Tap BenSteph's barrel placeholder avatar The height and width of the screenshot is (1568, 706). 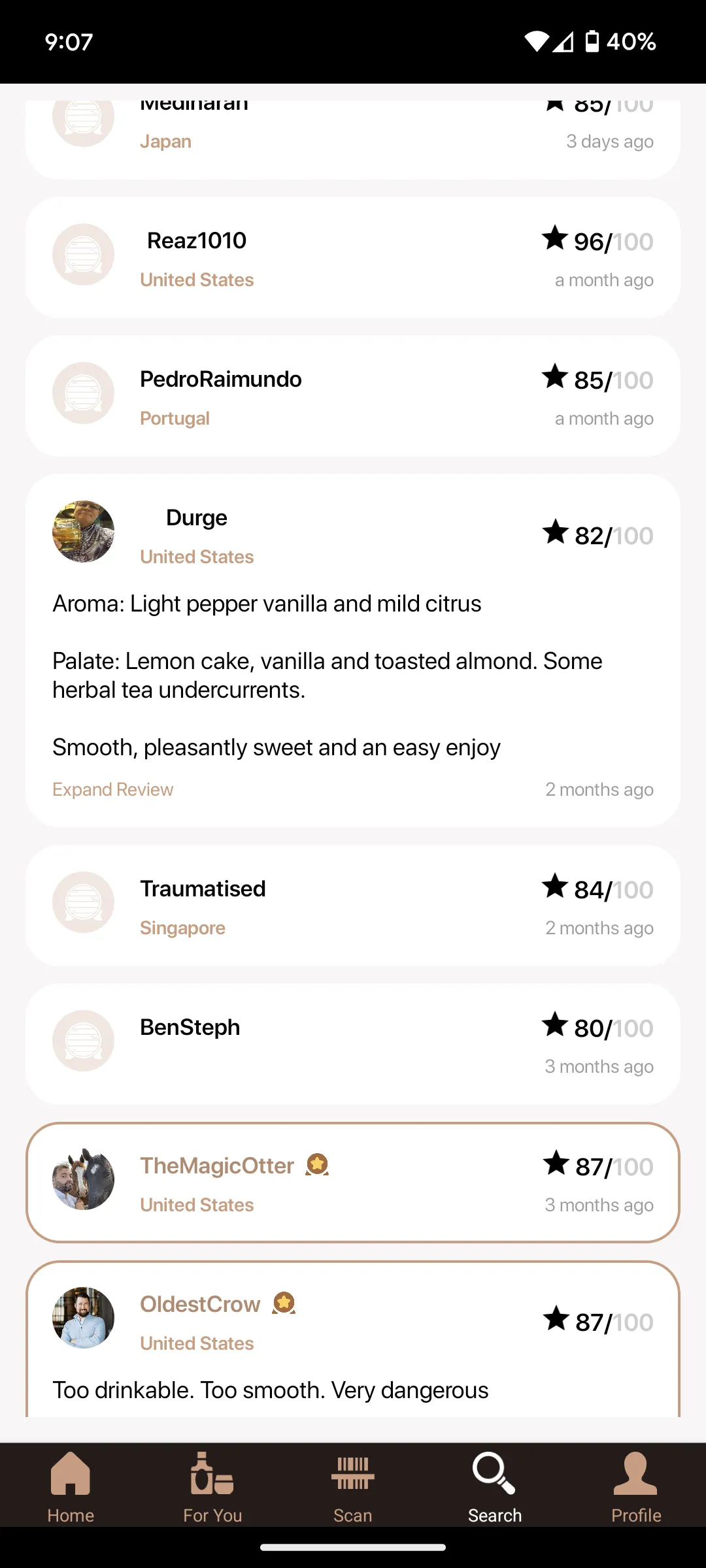(x=83, y=1042)
